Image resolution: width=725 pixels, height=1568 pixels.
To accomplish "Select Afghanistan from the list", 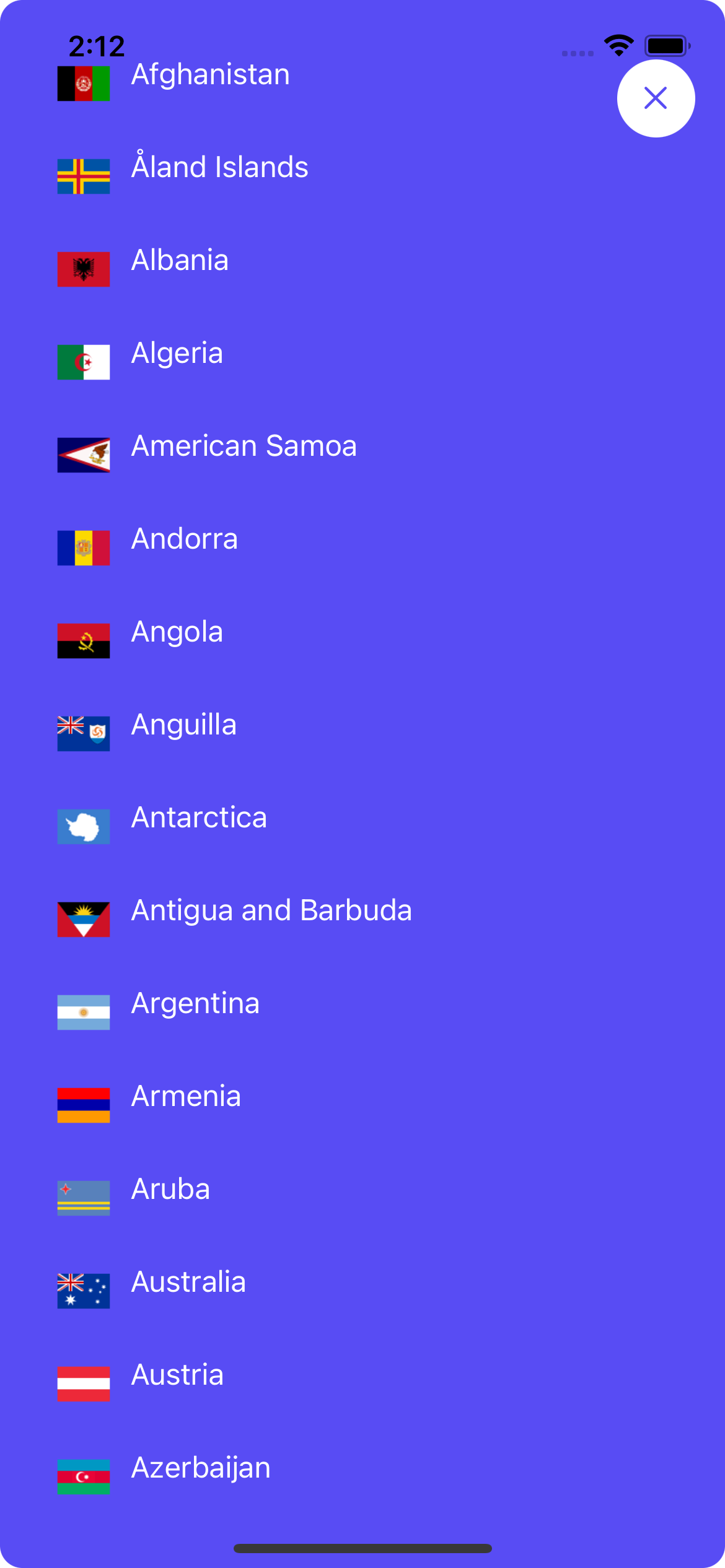I will pyautogui.click(x=210, y=76).
